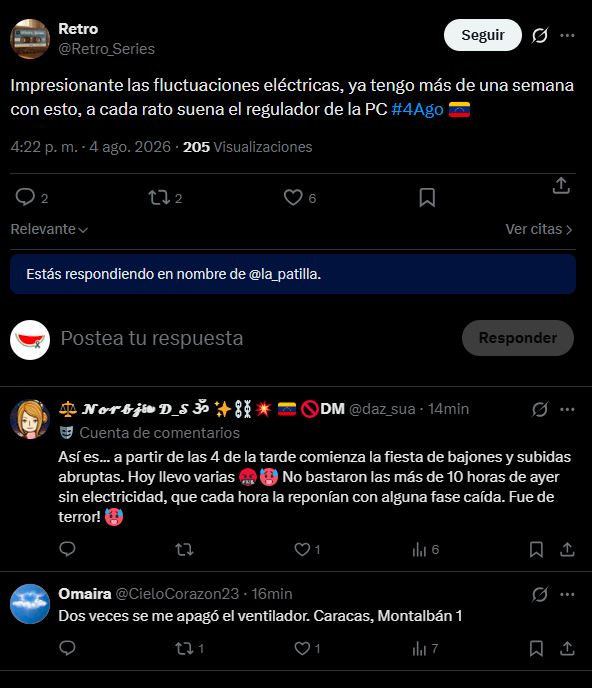Share Retro's post
Image resolution: width=592 pixels, height=688 pixels.
[561, 186]
